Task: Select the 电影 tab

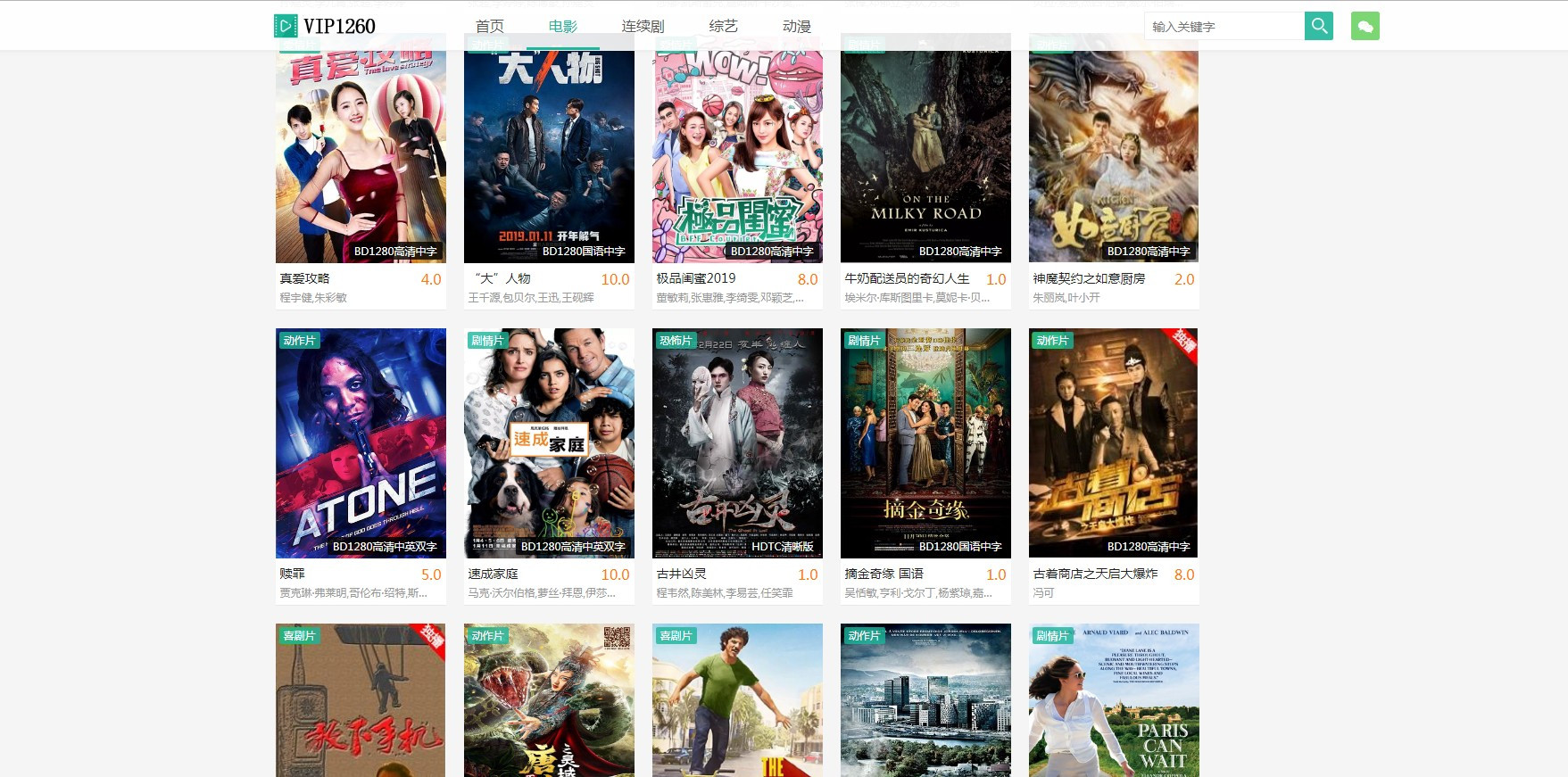Action: 562,27
